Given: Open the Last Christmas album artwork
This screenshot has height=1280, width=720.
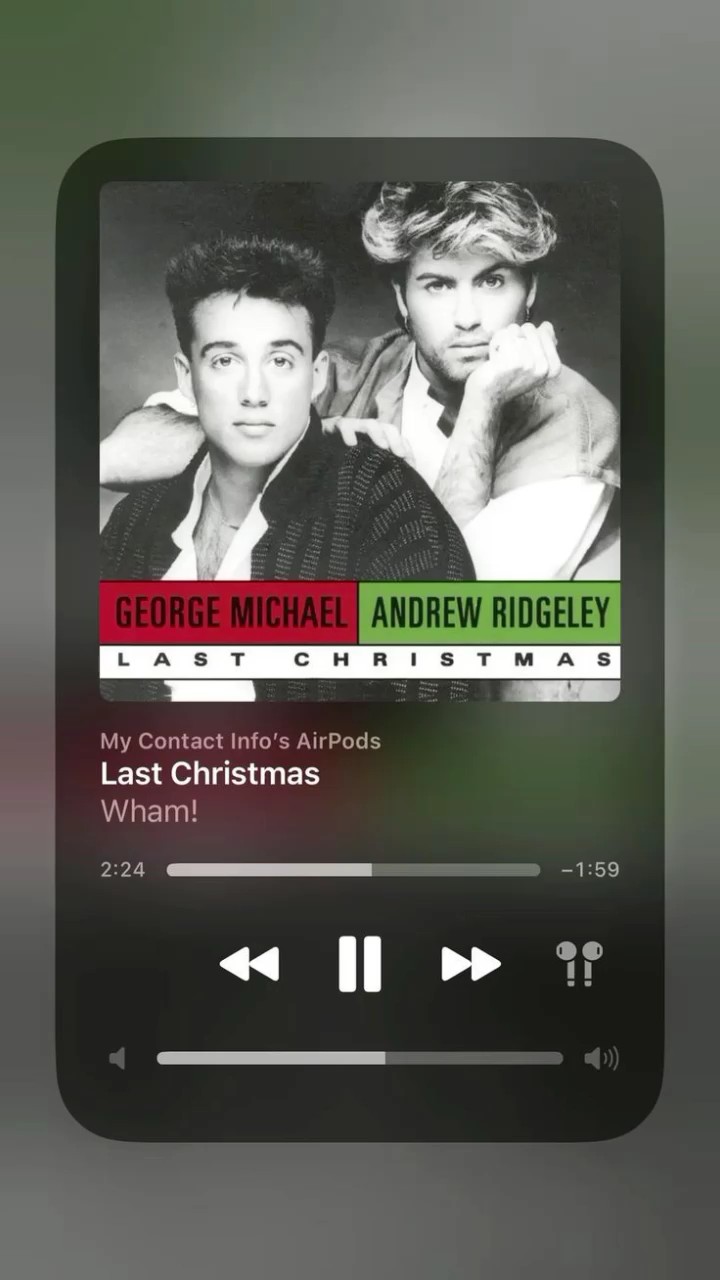Looking at the screenshot, I should (359, 440).
